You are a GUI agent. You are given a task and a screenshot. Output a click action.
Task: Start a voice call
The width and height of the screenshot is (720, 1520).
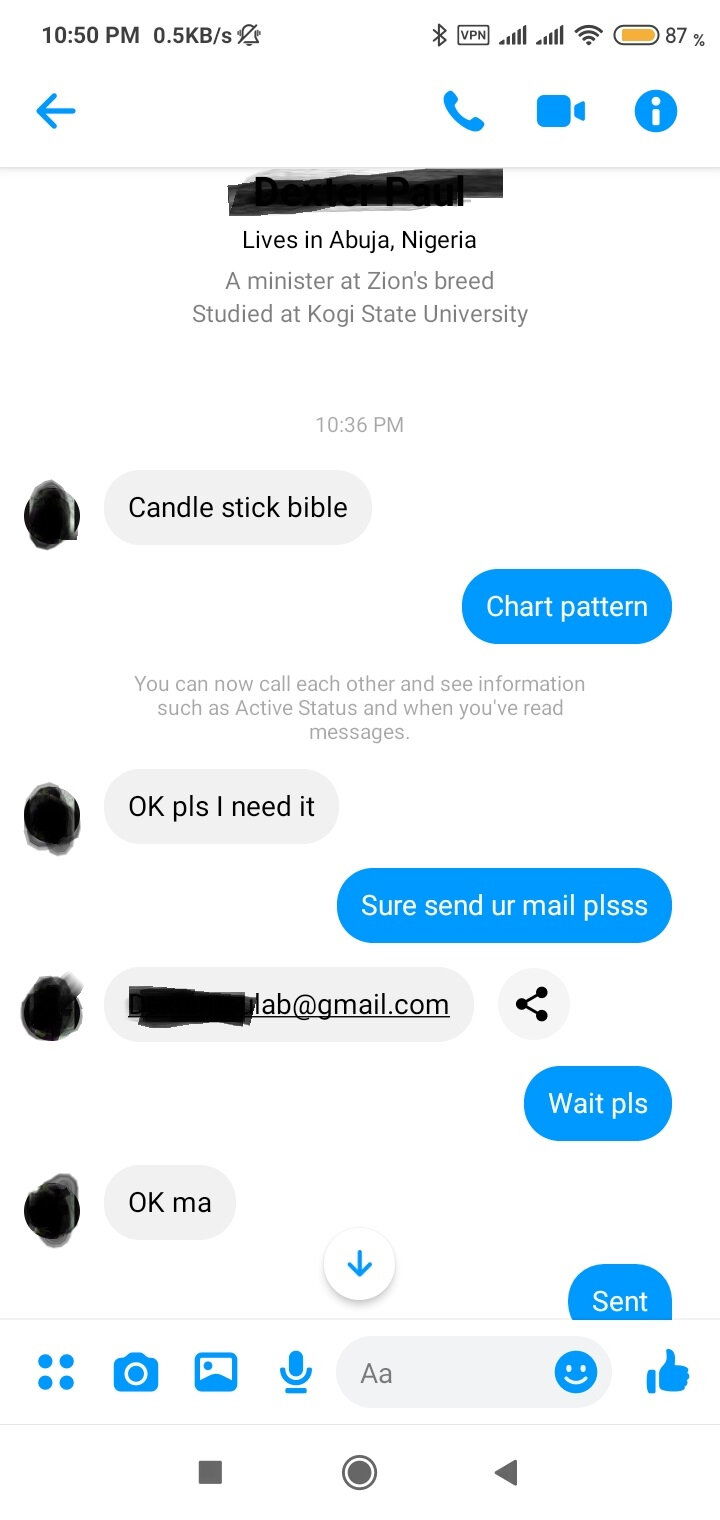[x=463, y=111]
